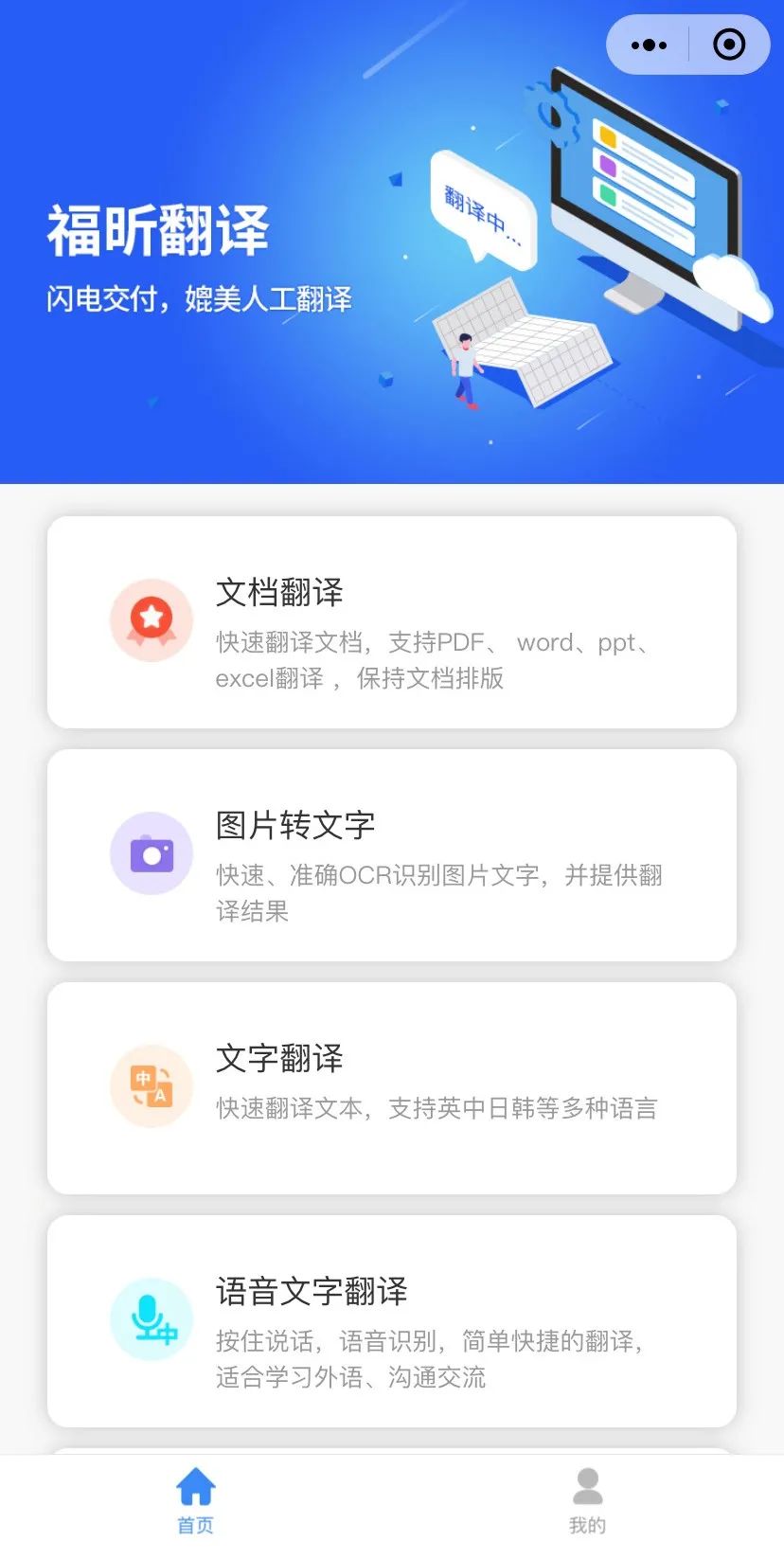
Task: Tap the circular close capsule icon
Action: (x=728, y=45)
